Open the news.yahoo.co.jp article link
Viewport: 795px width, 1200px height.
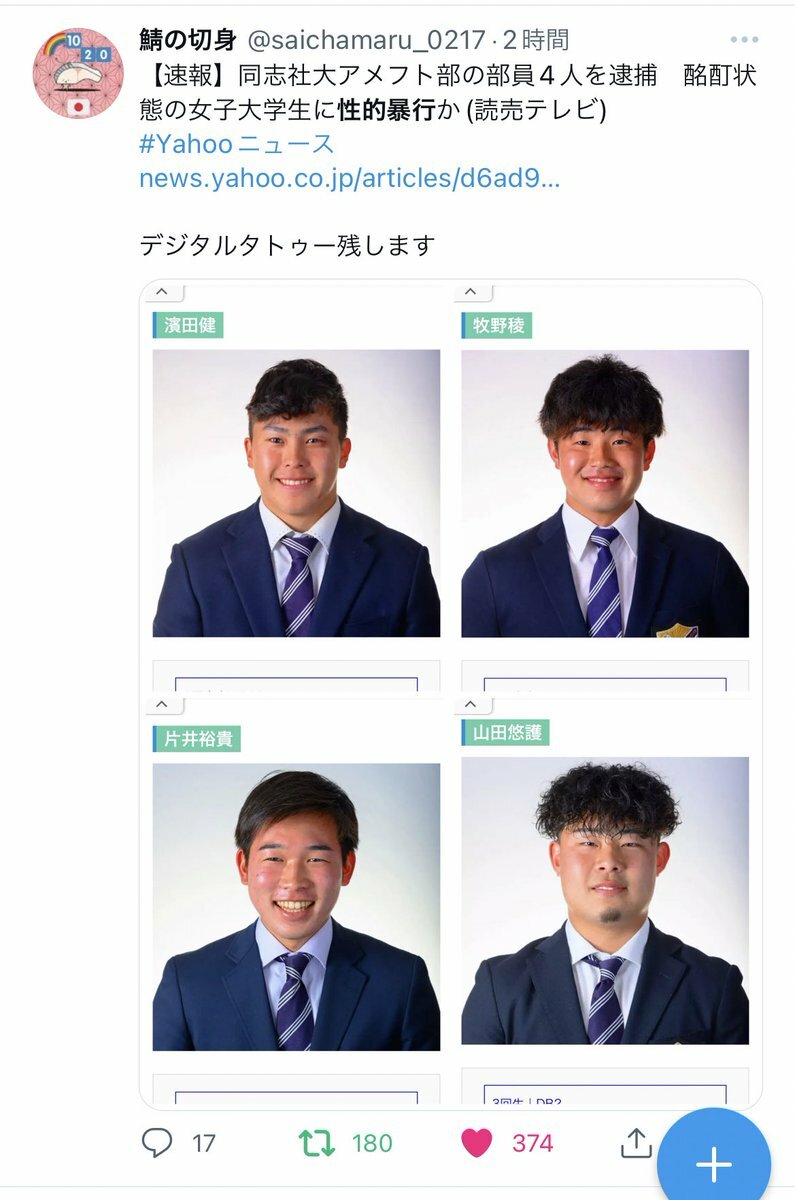pos(349,178)
